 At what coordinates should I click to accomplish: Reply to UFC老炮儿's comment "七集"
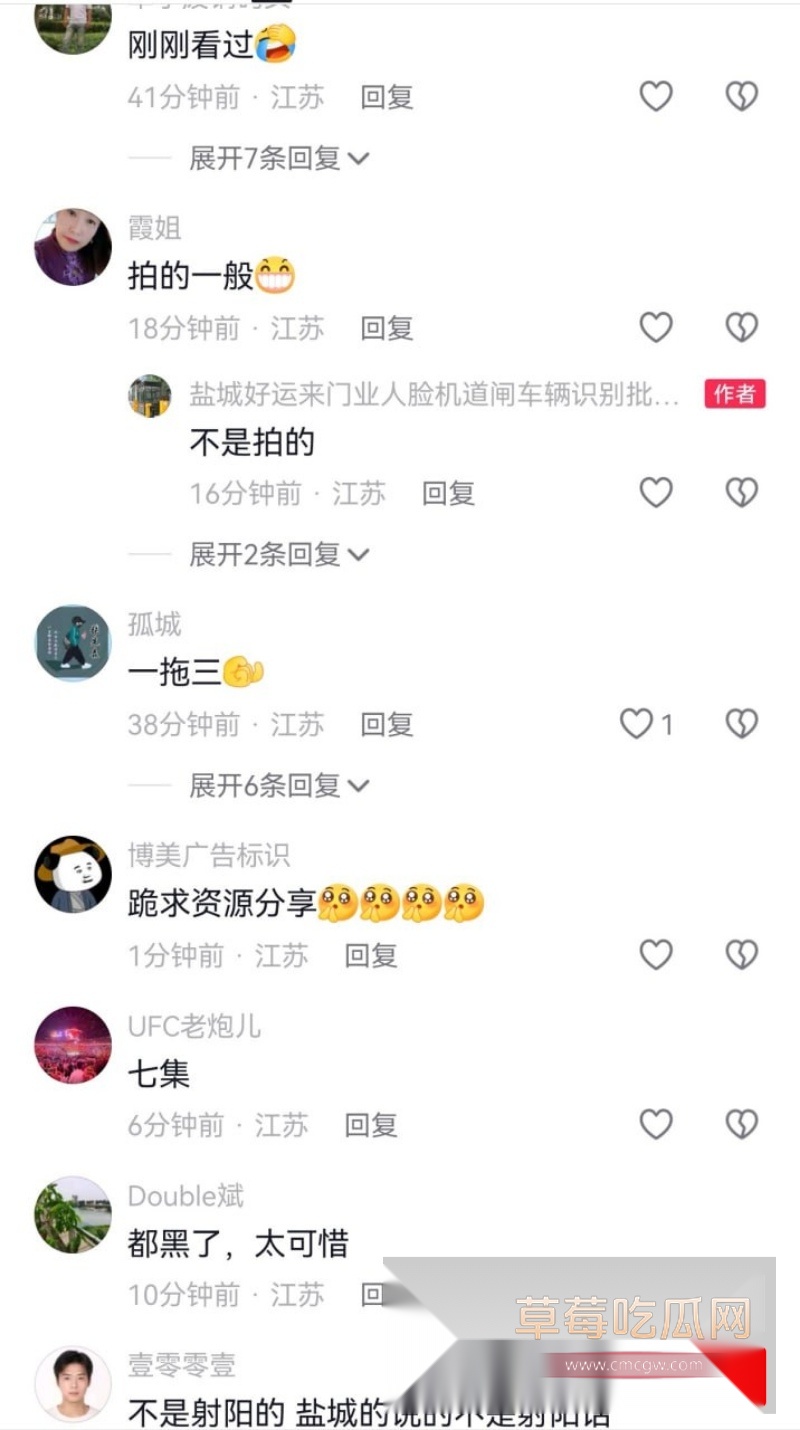click(x=371, y=1125)
